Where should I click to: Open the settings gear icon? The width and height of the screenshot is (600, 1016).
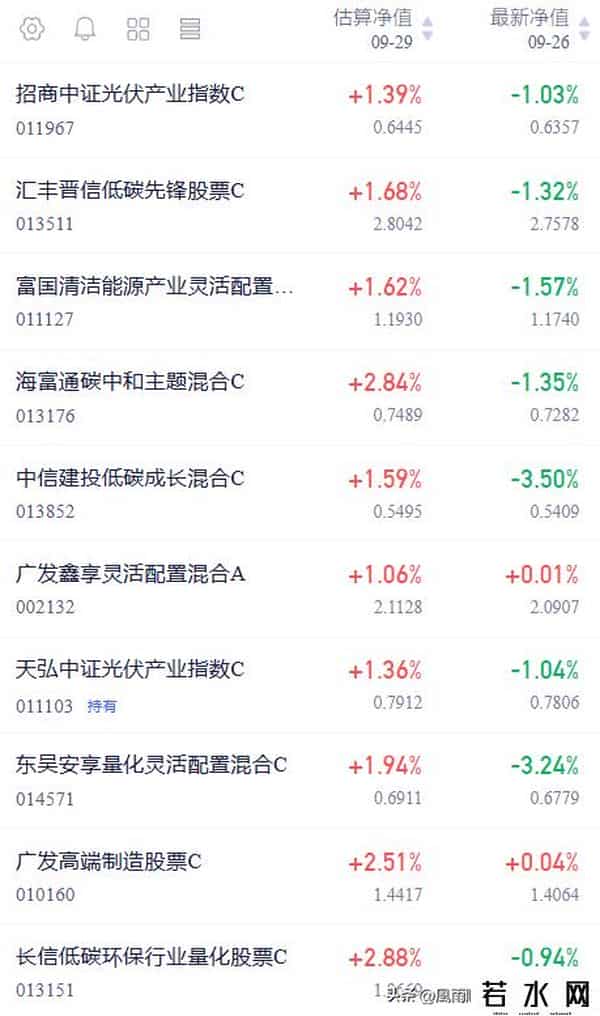pos(32,29)
